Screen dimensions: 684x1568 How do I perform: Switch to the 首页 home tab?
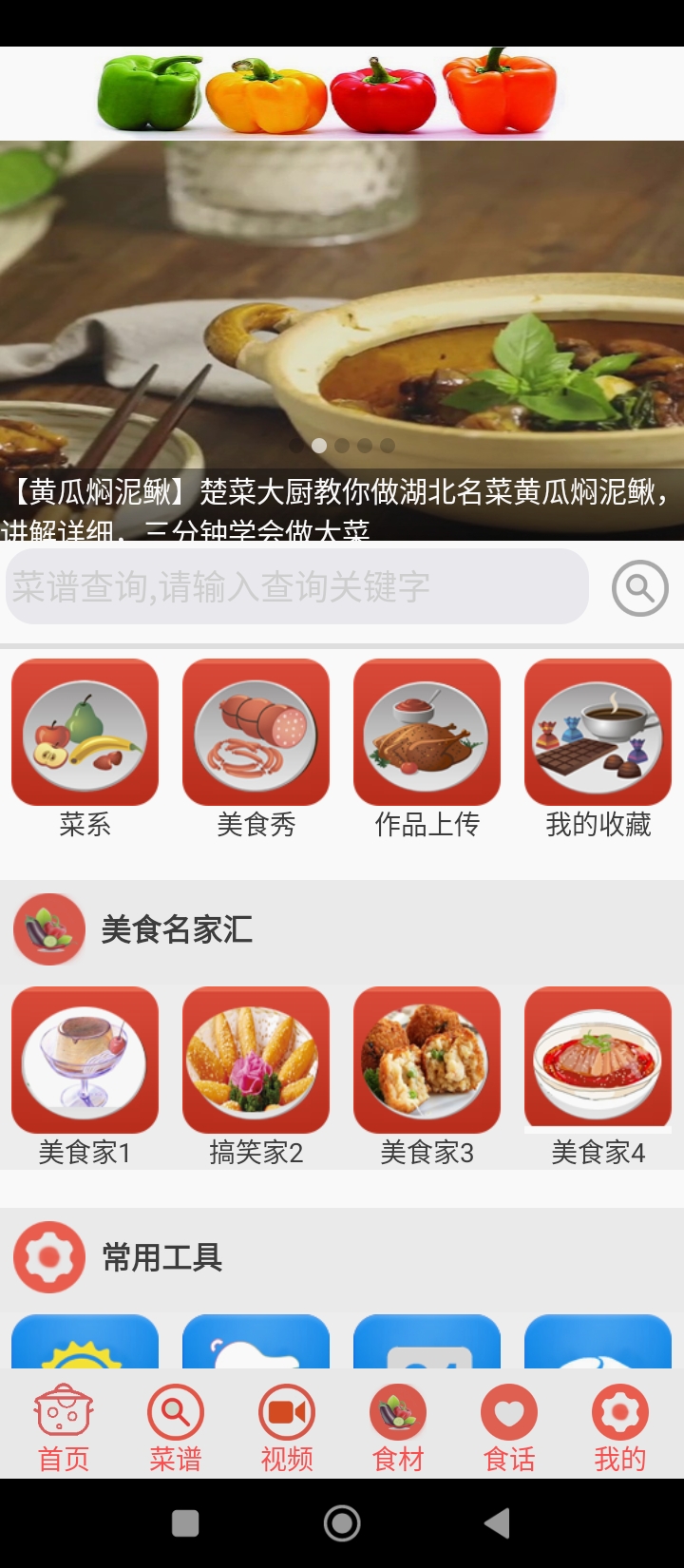(64, 1426)
